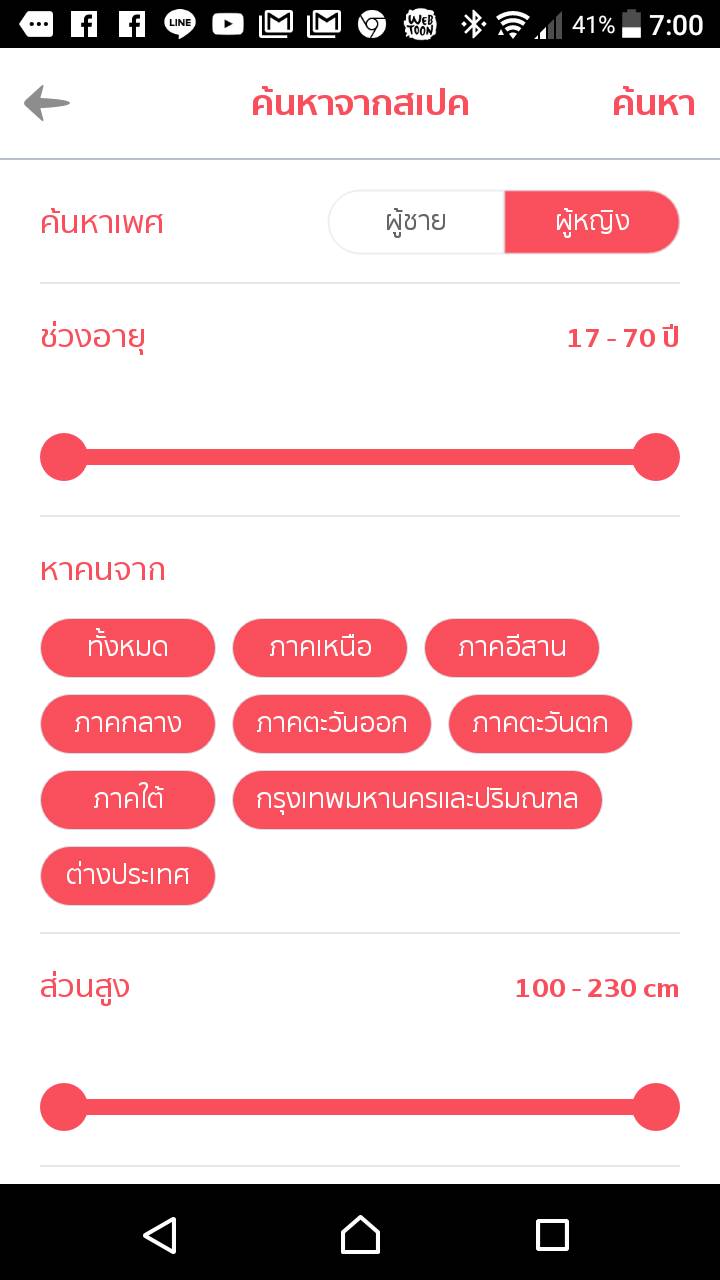The image size is (720, 1280).
Task: Tap the minimum age slider handle
Action: (64, 457)
